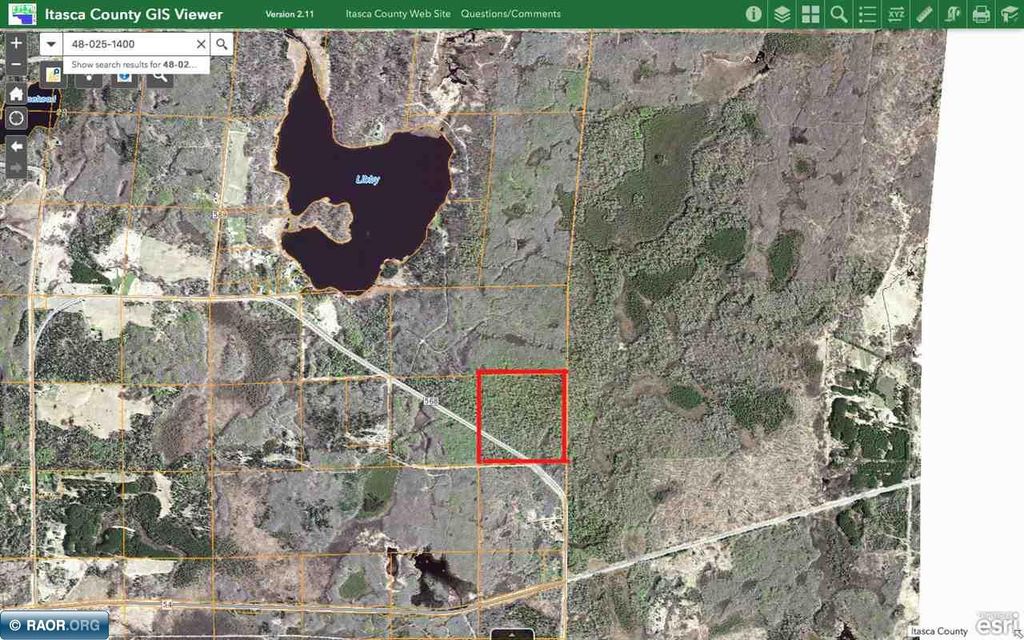Open the measurement ruler tool
Viewport: 1024px width, 640px height.
pyautogui.click(x=924, y=14)
